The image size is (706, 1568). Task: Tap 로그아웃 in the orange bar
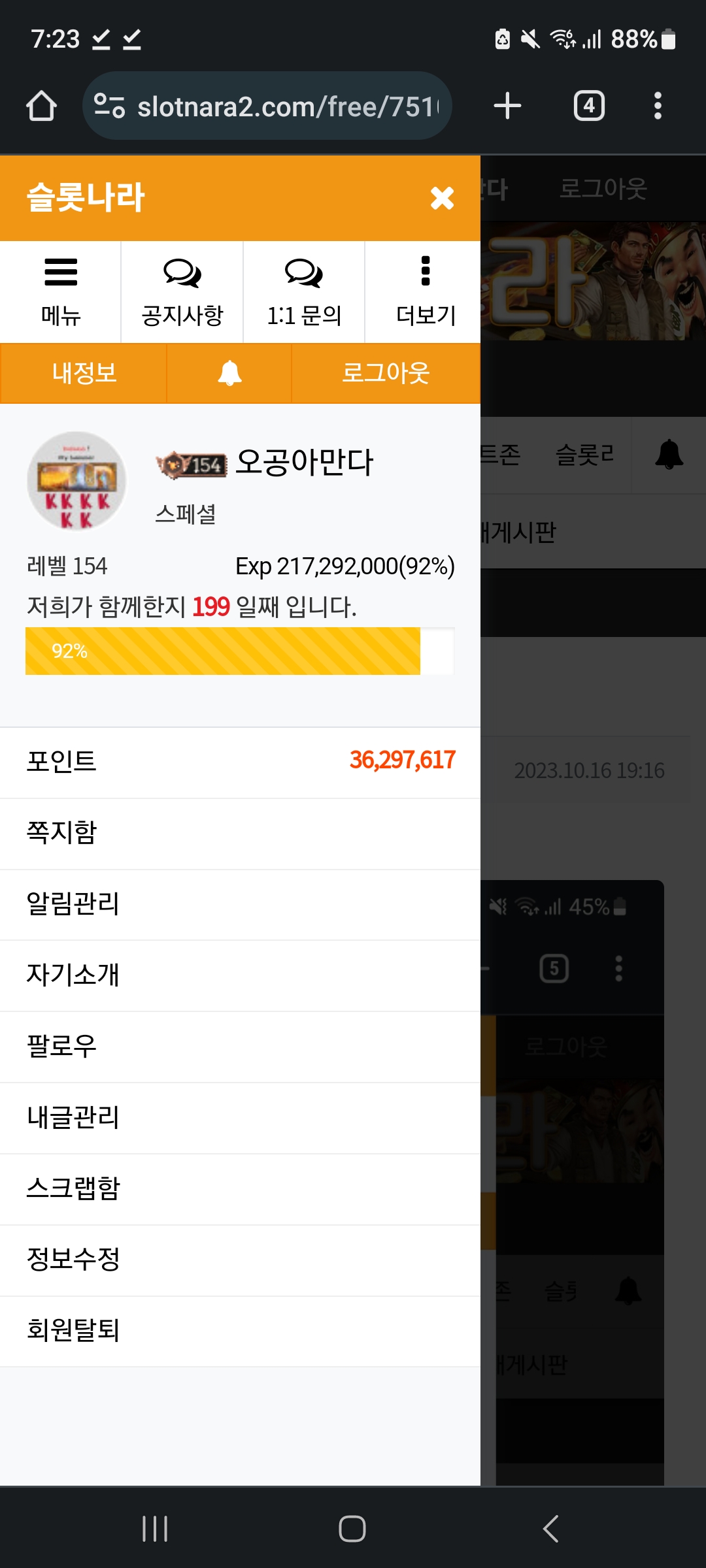(386, 373)
